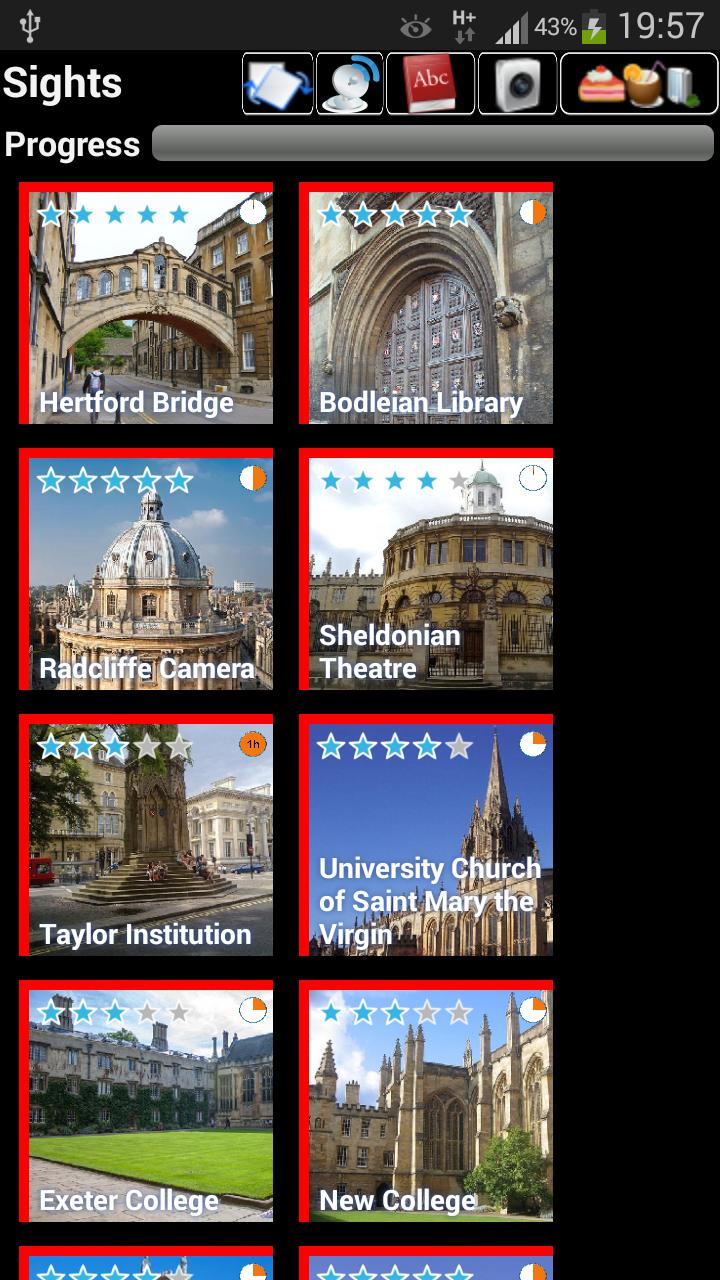The height and width of the screenshot is (1280, 720).
Task: Tap the orange duration clock on Bodleian Library
Action: coord(533,212)
